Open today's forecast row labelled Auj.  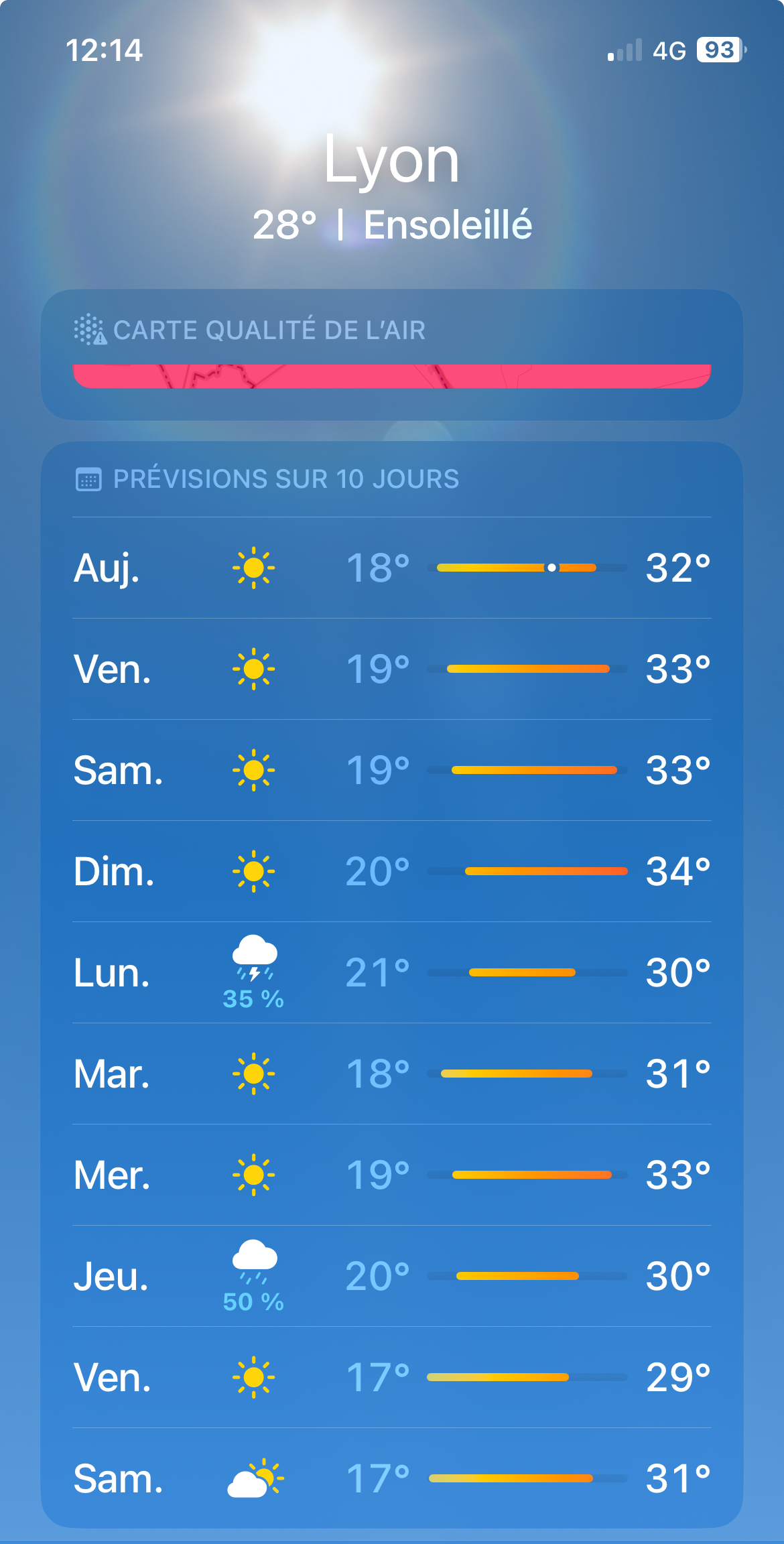pos(391,568)
